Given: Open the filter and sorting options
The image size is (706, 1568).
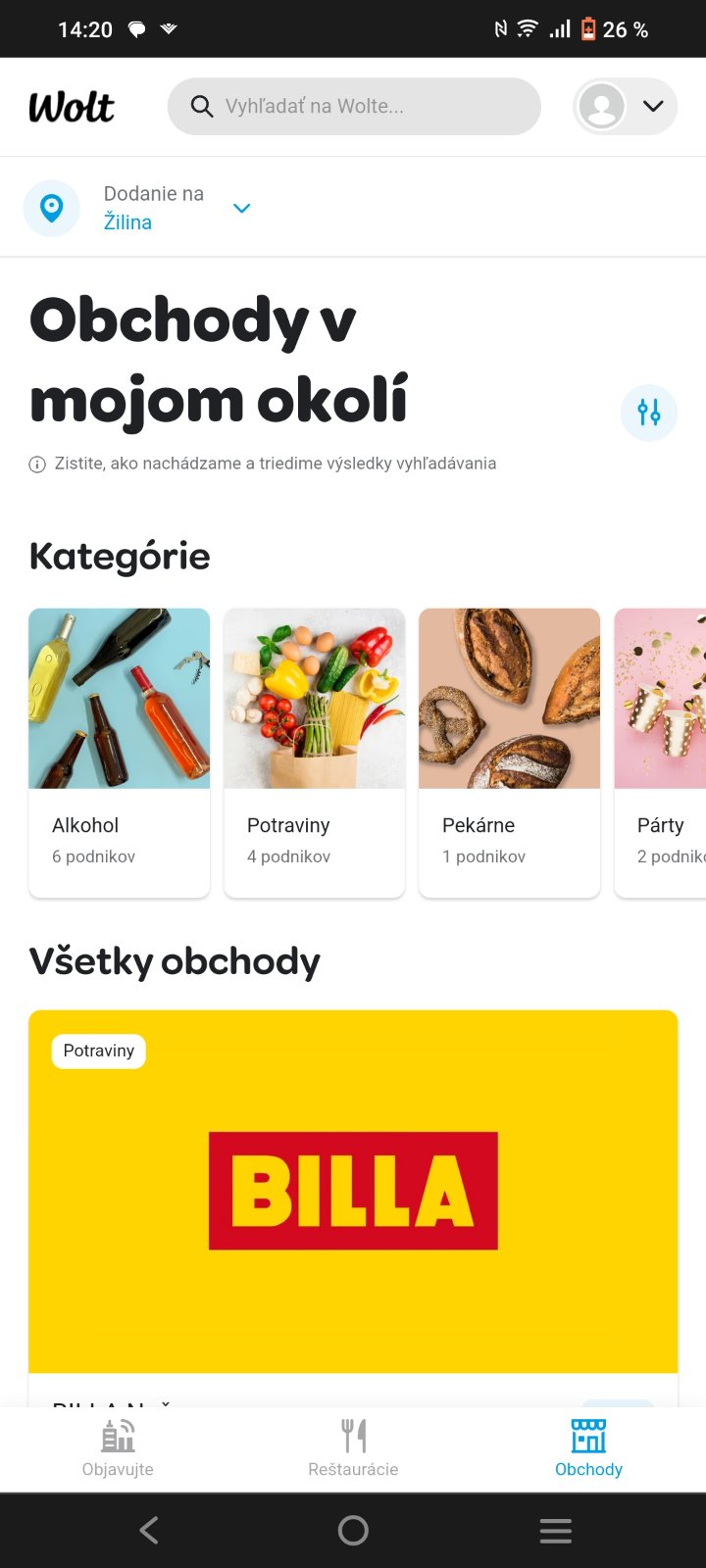Looking at the screenshot, I should tap(648, 413).
